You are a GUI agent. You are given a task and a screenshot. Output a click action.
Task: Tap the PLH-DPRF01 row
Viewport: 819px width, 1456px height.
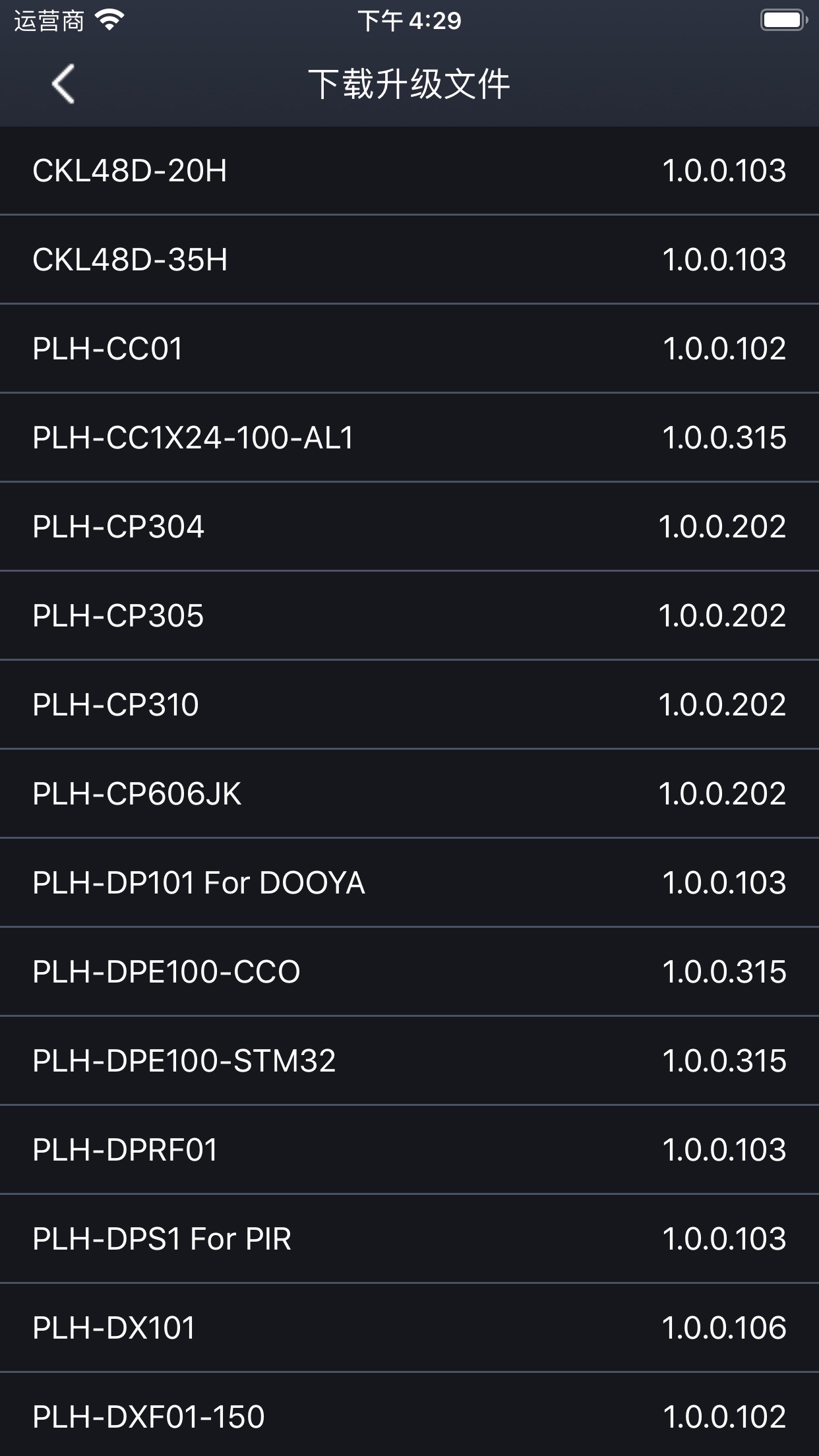point(409,1150)
